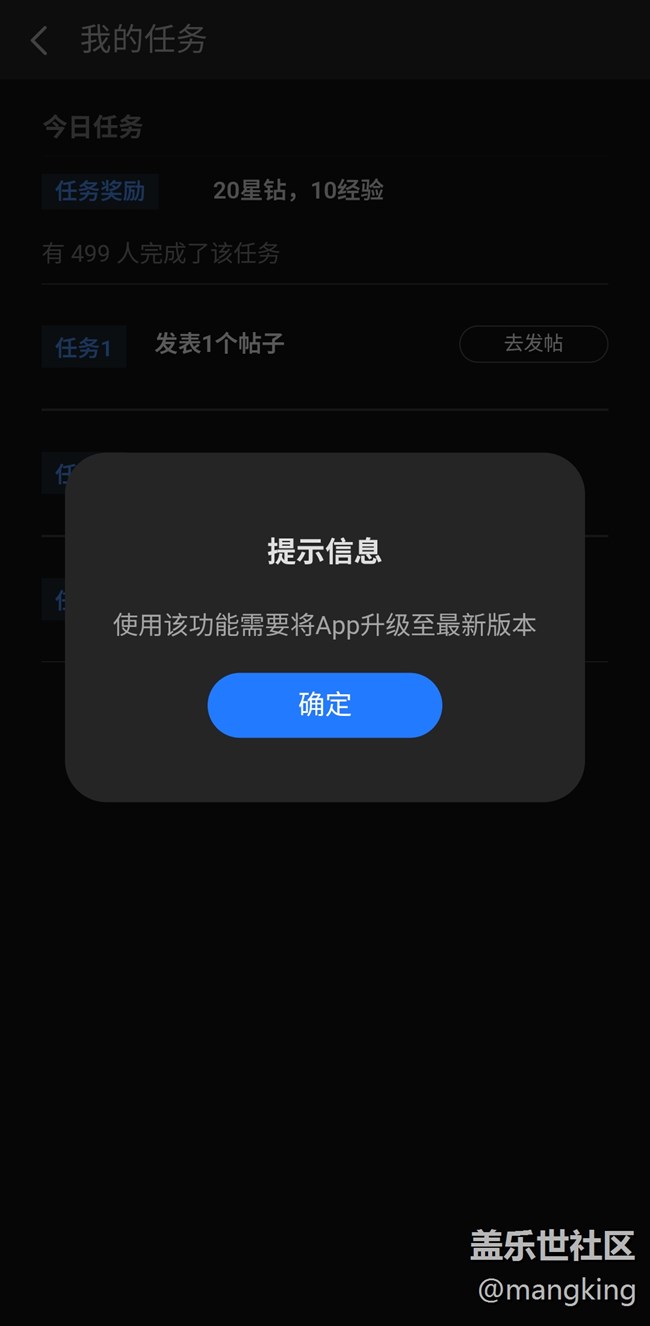Go back using the top-left arrow
This screenshot has height=1326, width=650.
pyautogui.click(x=40, y=41)
